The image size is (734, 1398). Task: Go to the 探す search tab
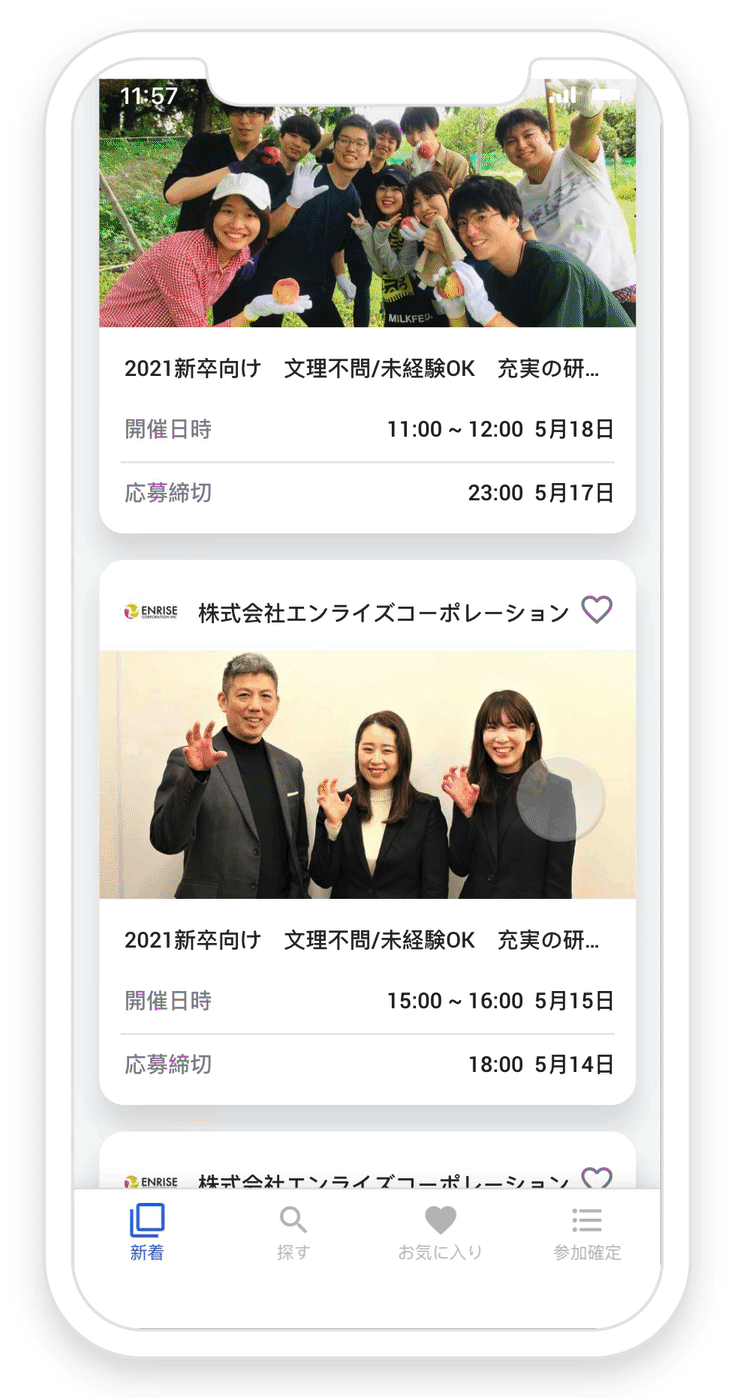pyautogui.click(x=293, y=1232)
